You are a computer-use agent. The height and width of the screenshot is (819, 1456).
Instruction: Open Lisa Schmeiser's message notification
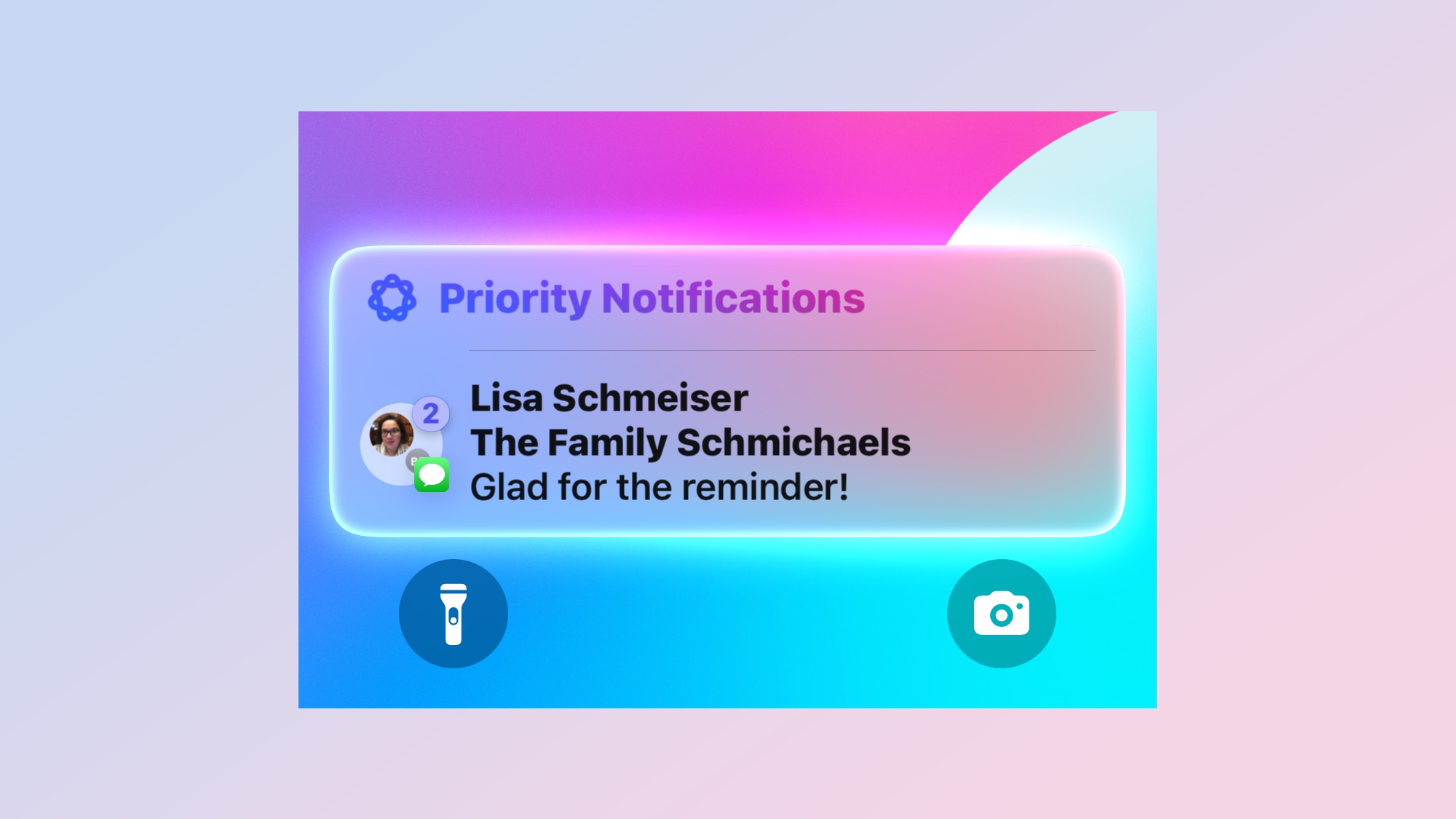point(689,443)
